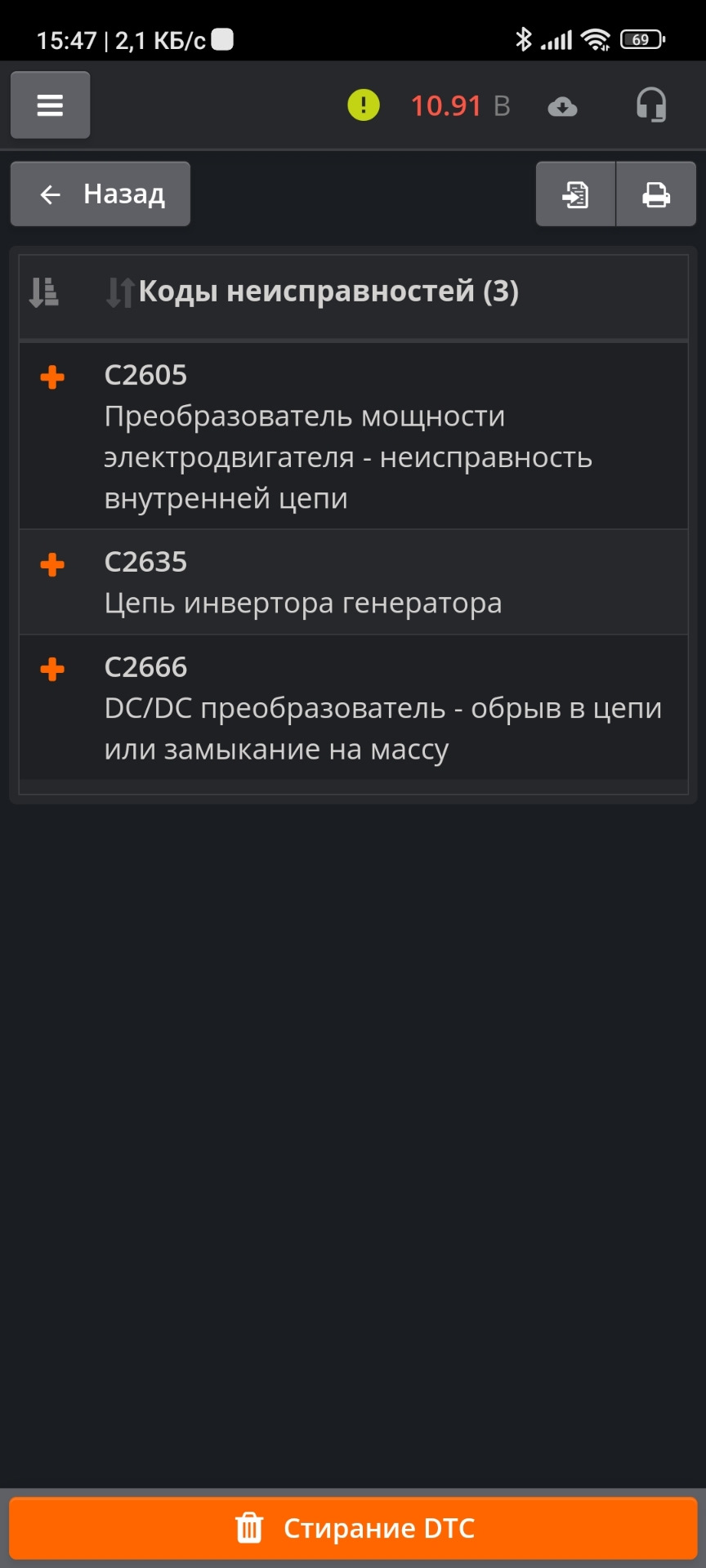The height and width of the screenshot is (1568, 706).
Task: Expand details for code C2666
Action: 52,670
